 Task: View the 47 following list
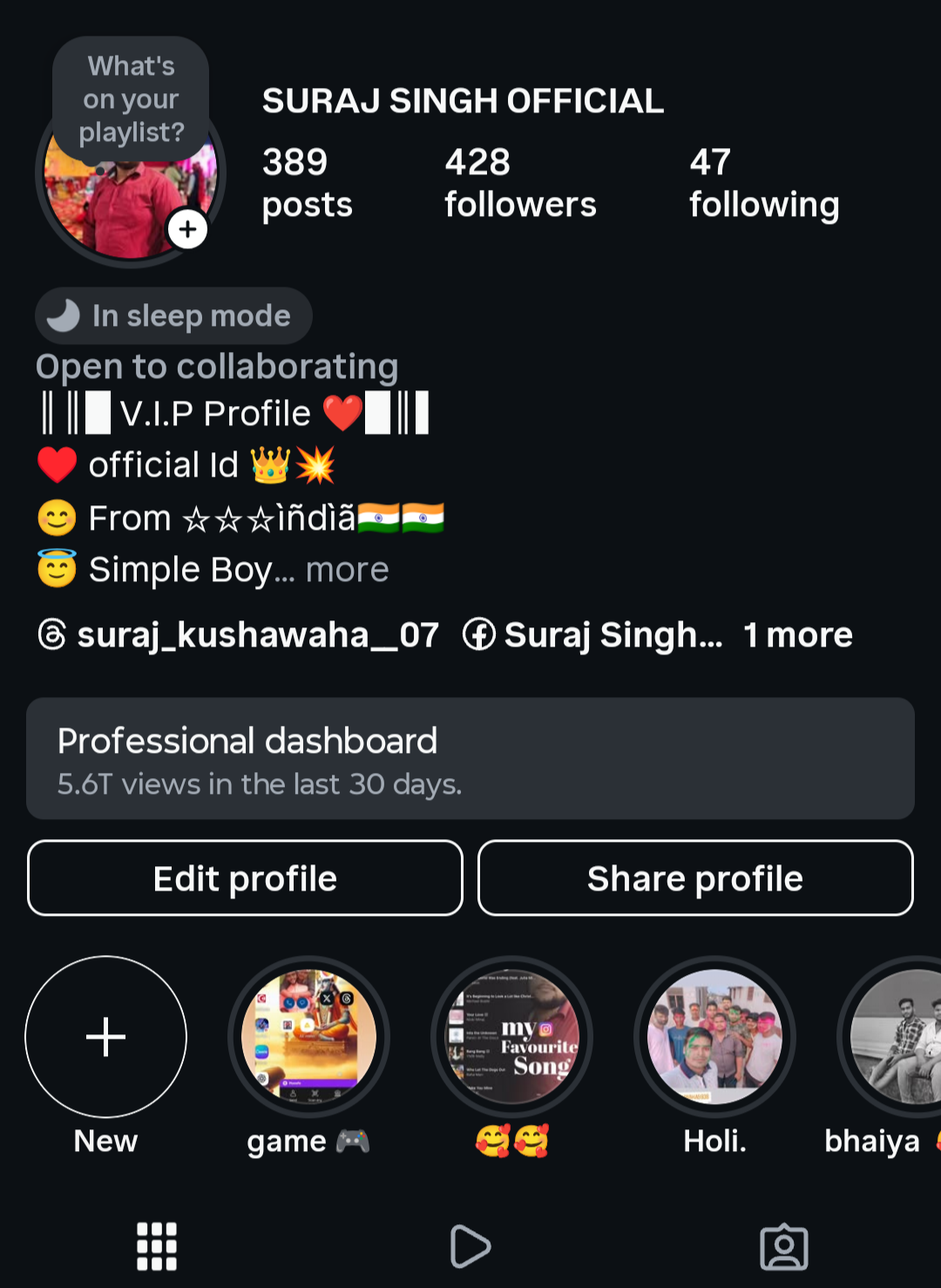pos(763,183)
